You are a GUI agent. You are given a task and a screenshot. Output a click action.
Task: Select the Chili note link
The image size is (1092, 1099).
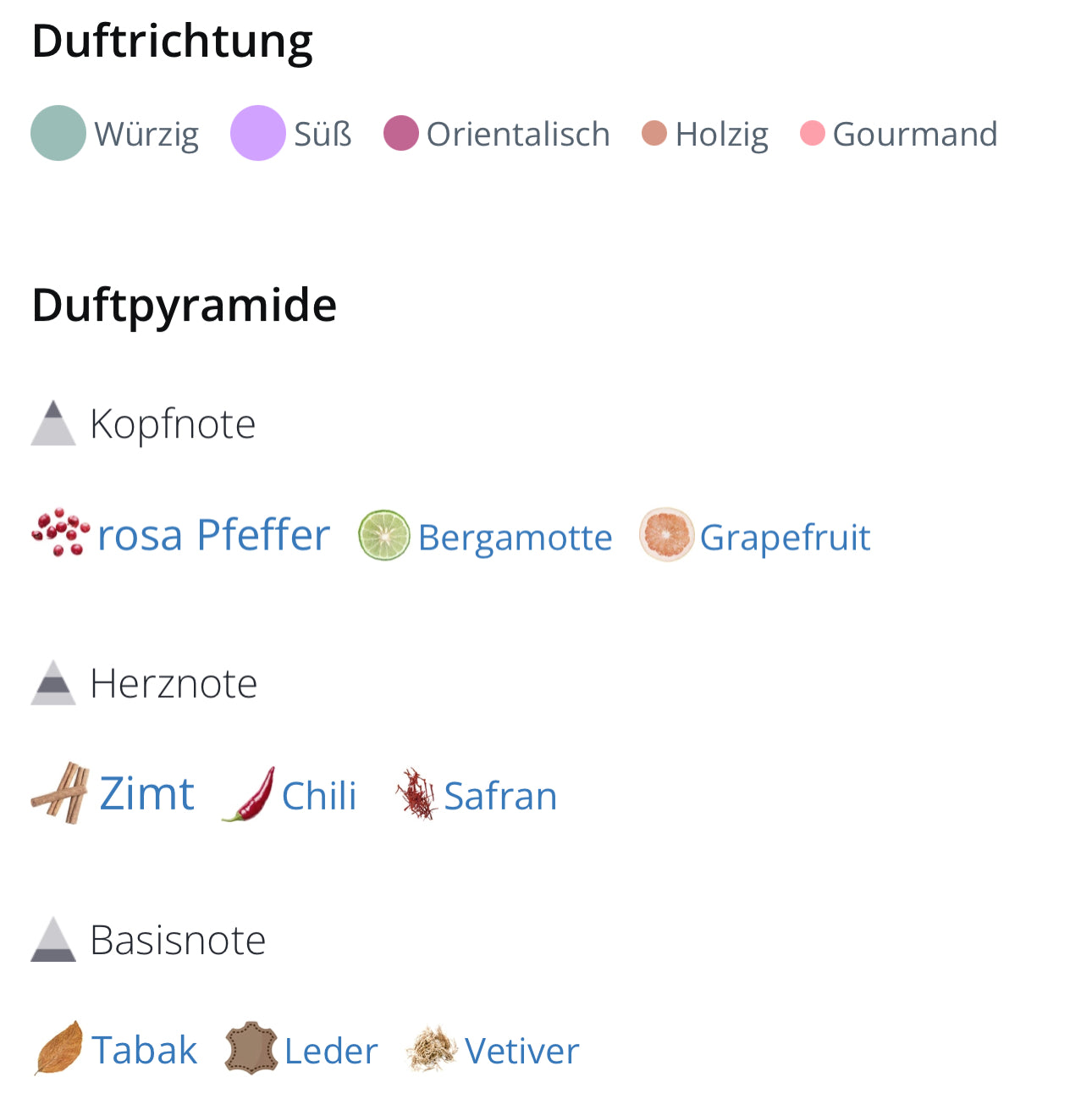click(x=318, y=797)
